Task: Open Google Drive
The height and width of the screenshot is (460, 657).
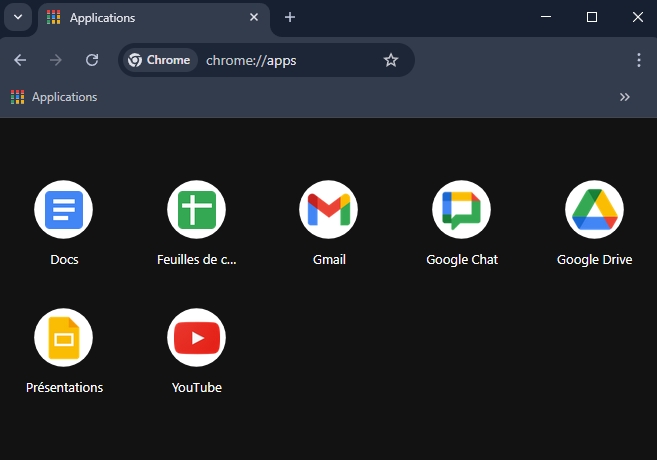Action: tap(594, 210)
